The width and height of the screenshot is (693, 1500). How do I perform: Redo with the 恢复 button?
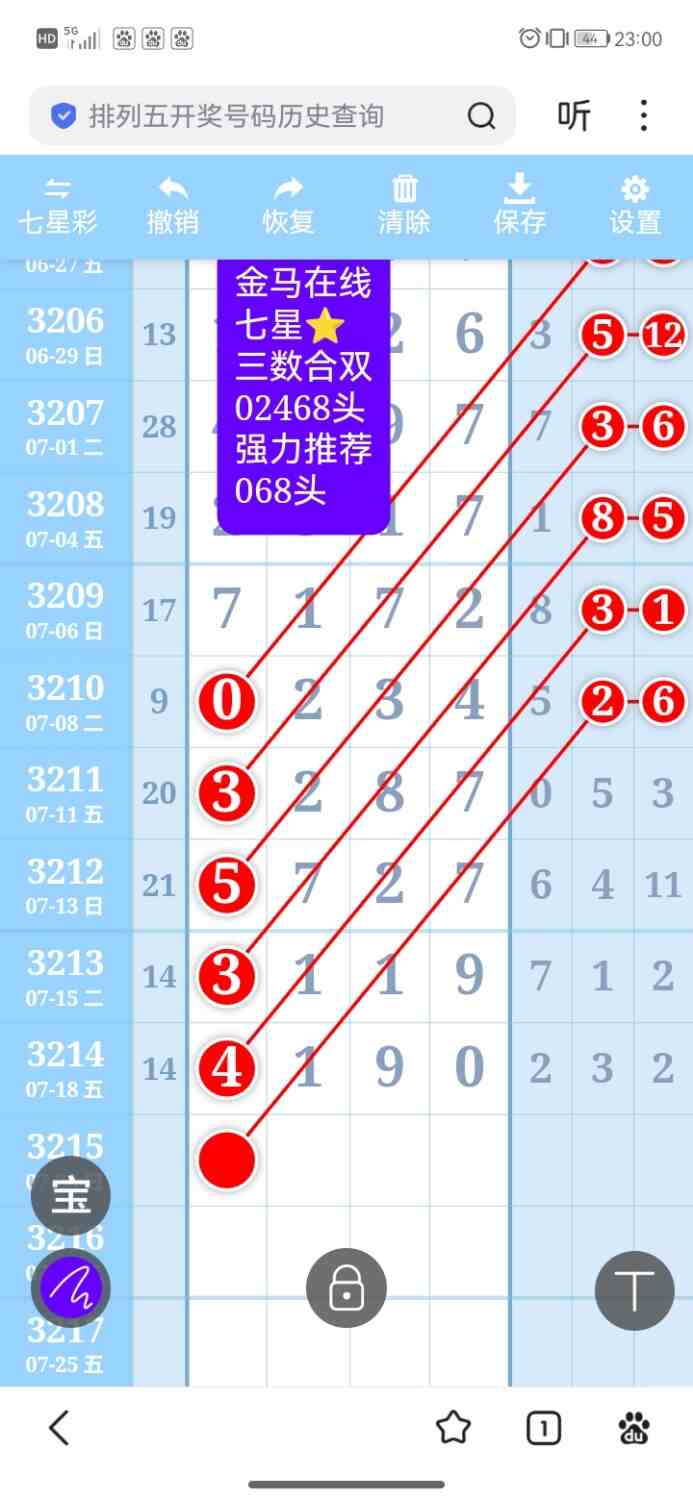(x=289, y=206)
